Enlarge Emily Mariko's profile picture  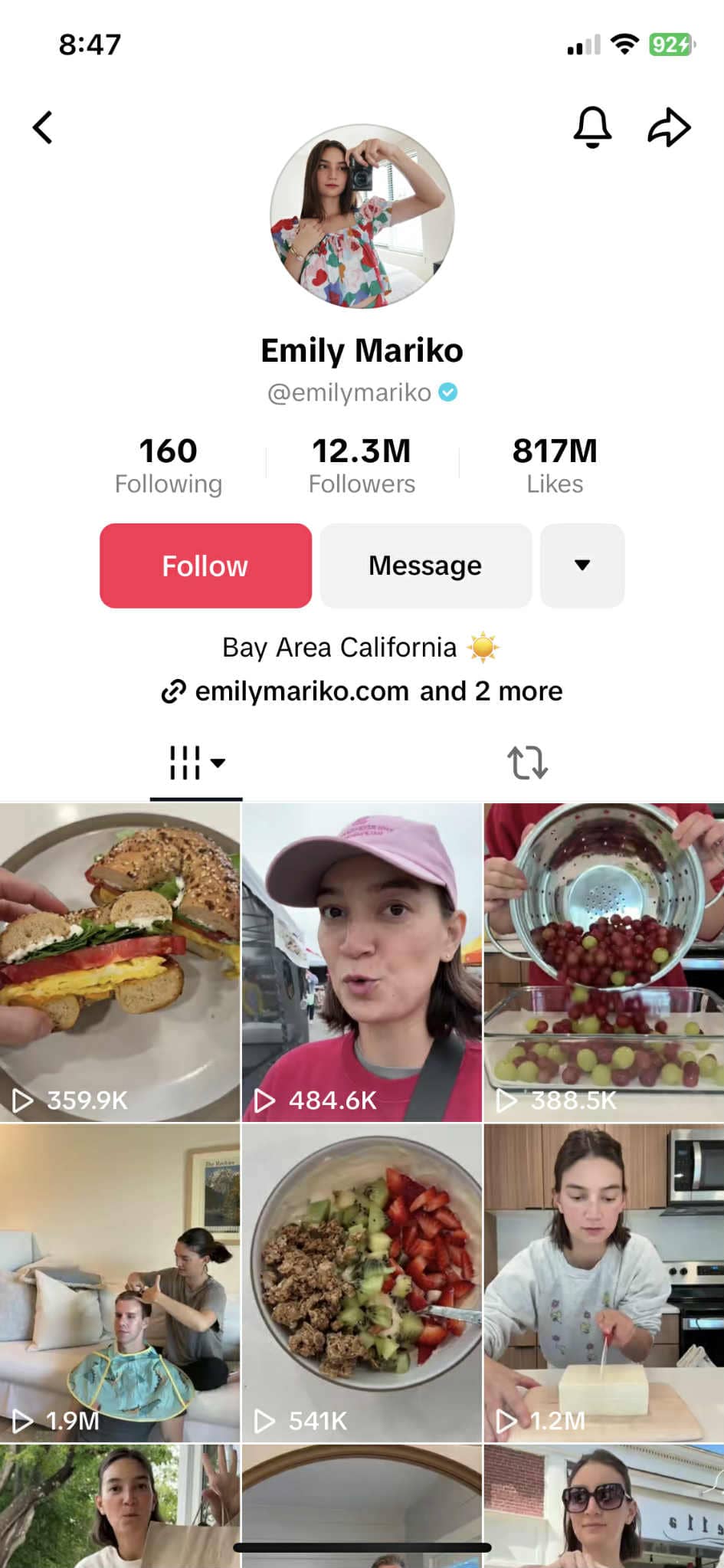pos(362,217)
